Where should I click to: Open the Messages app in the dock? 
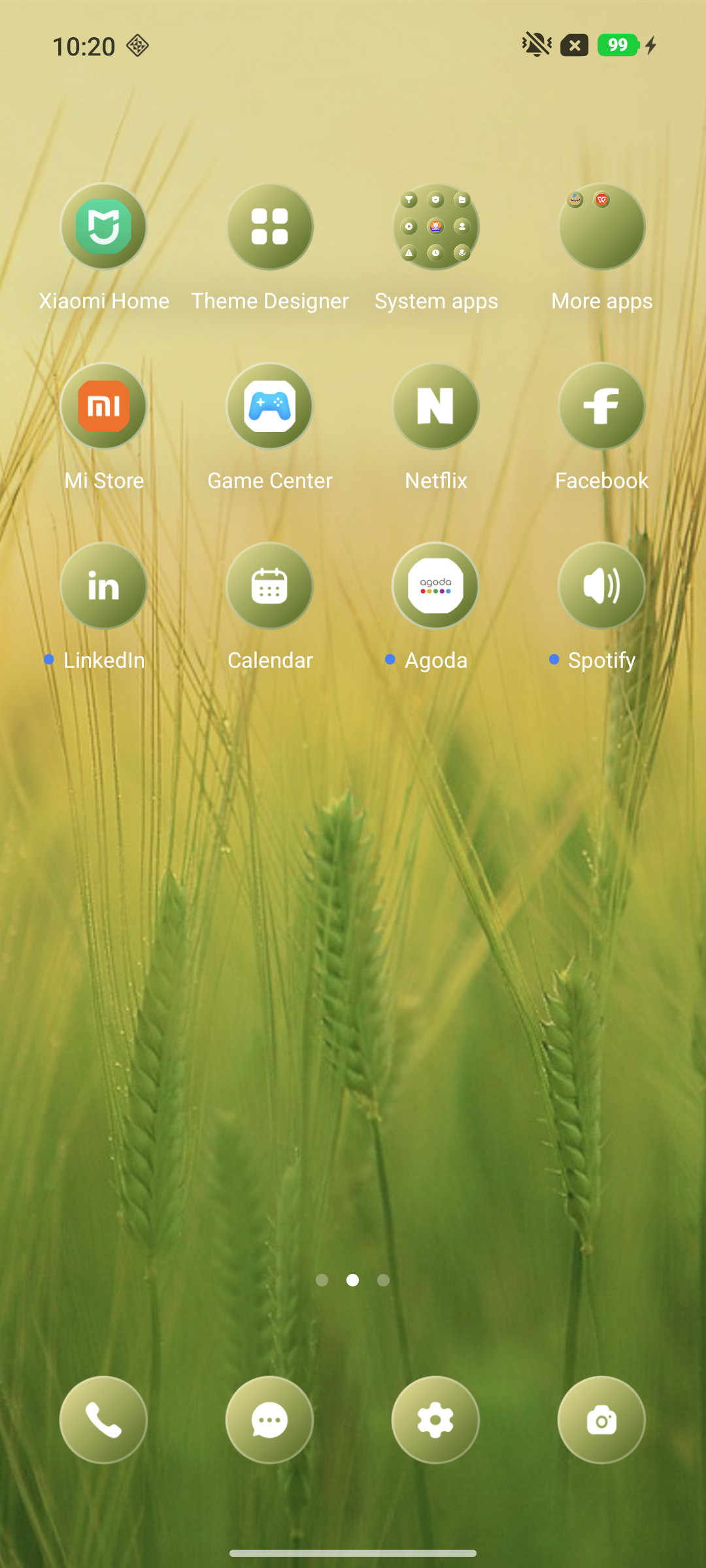coord(270,1420)
